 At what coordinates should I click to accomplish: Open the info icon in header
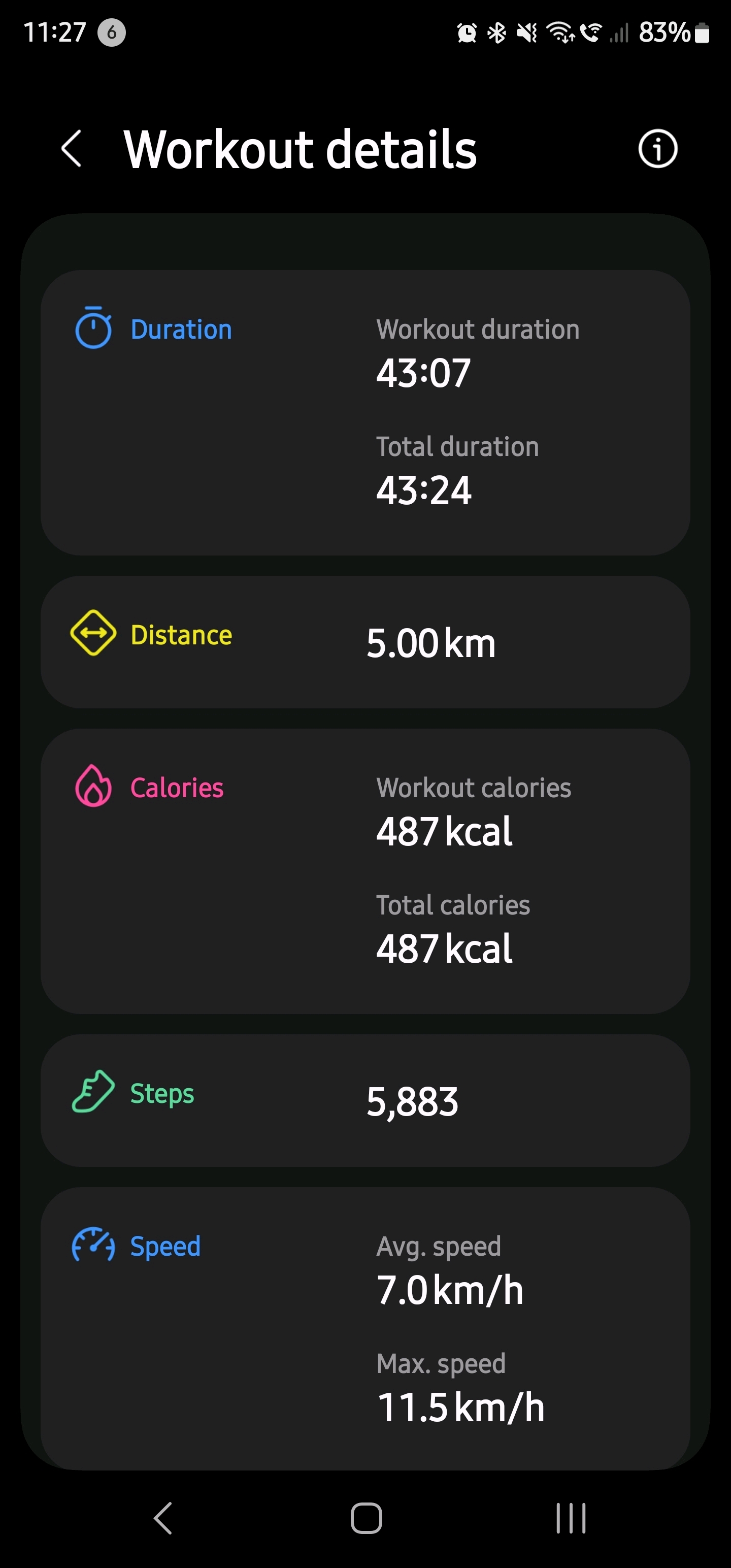click(657, 148)
